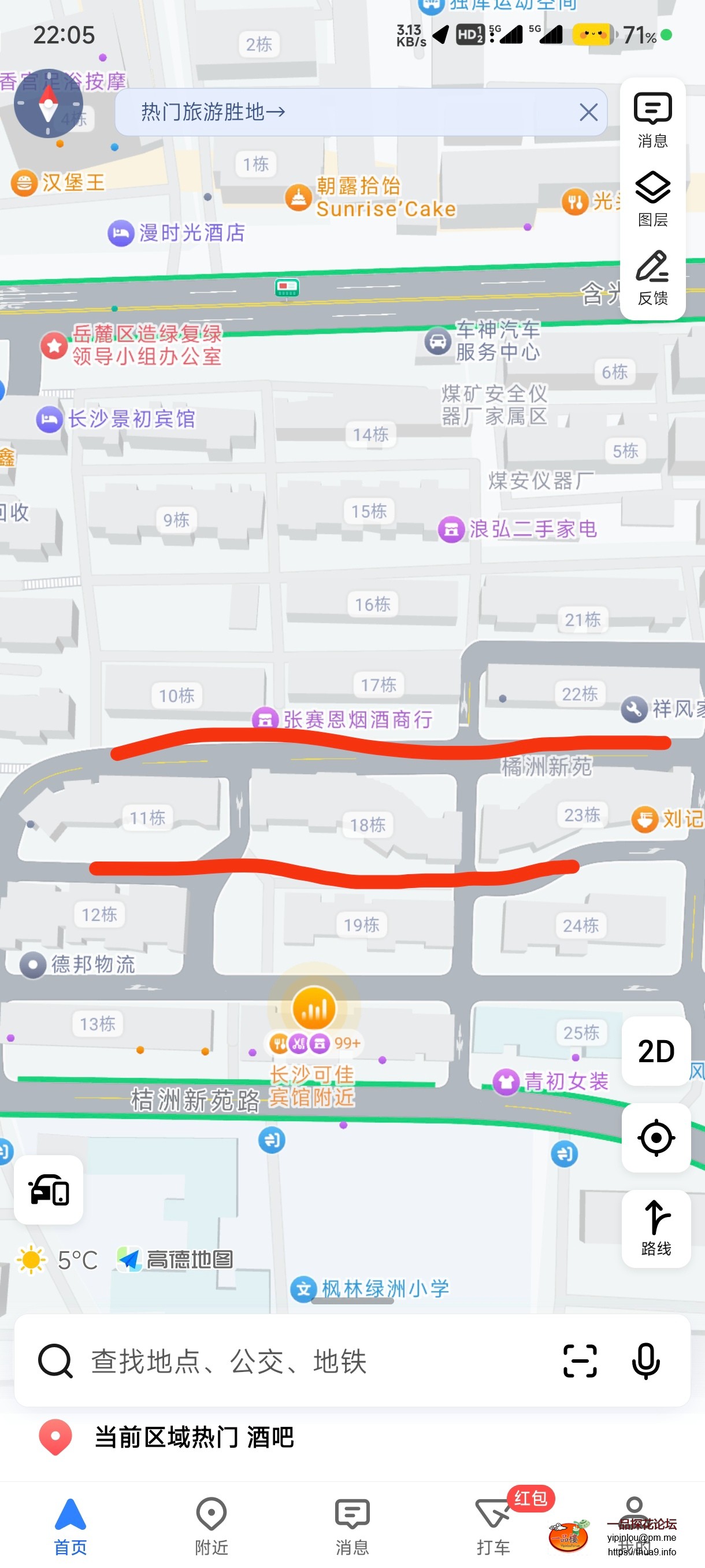Open 当前区域热门 酒吧 suggestion

(194, 1438)
